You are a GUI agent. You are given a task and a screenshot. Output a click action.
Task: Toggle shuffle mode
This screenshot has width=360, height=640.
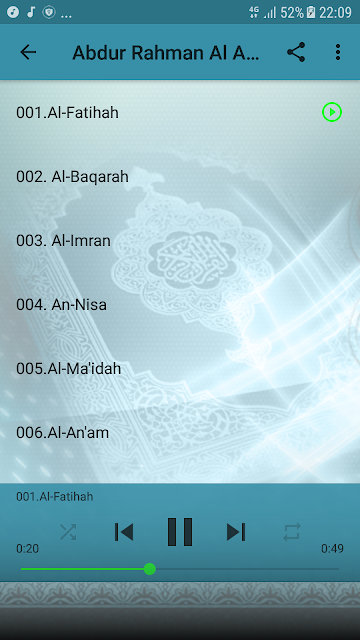coord(68,532)
